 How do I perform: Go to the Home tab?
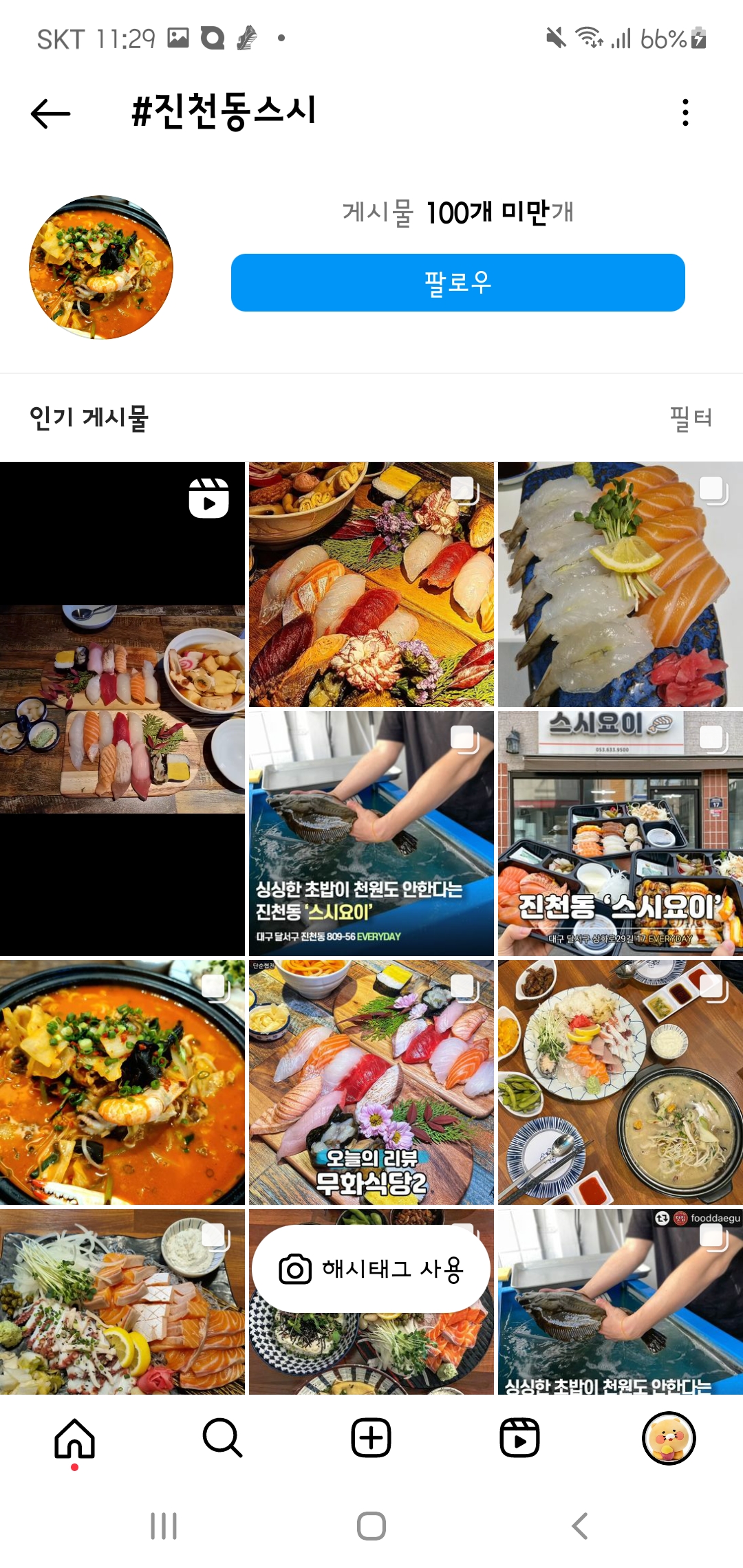(74, 1439)
